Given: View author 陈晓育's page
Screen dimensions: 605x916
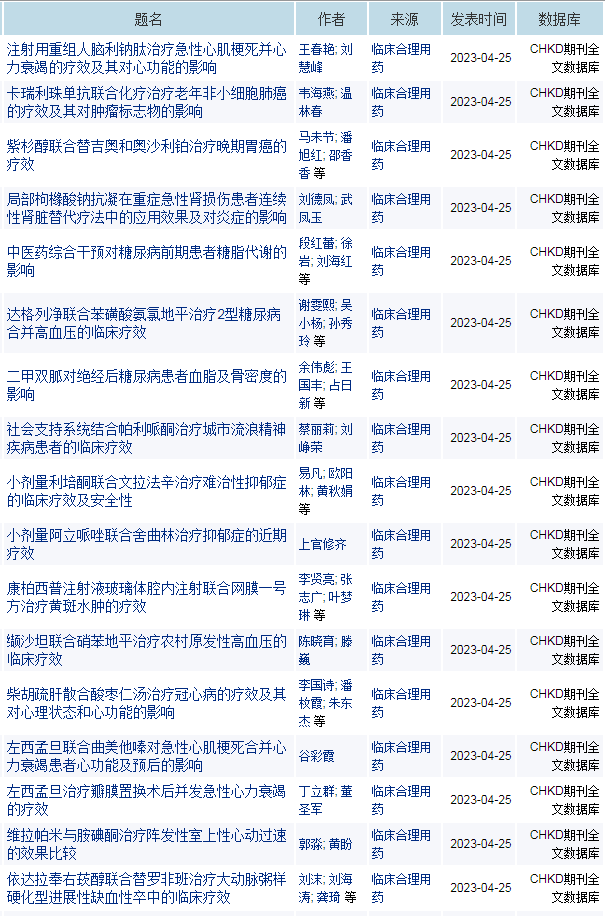Looking at the screenshot, I should tap(315, 640).
